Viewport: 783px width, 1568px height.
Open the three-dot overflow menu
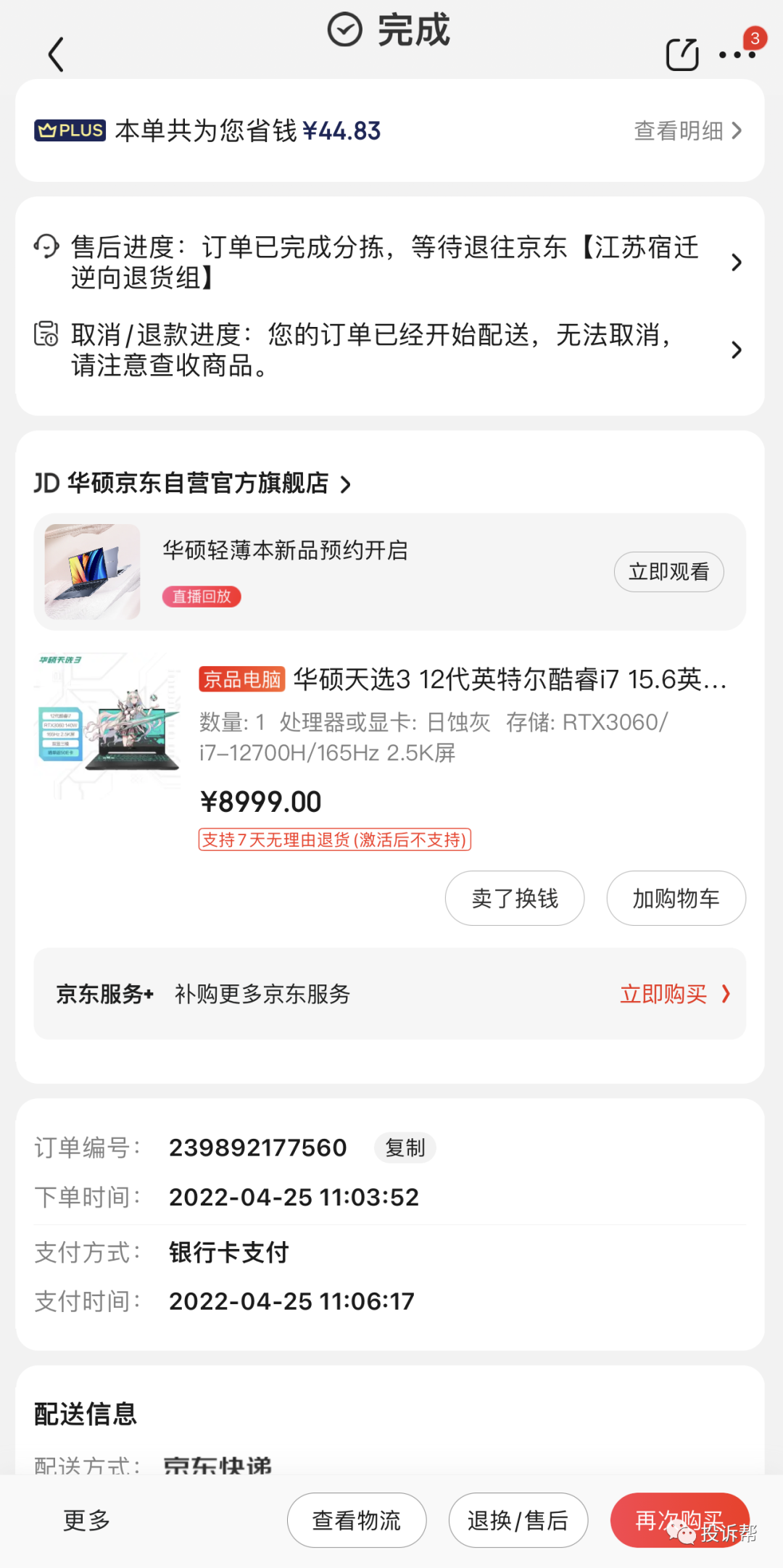pyautogui.click(x=737, y=55)
